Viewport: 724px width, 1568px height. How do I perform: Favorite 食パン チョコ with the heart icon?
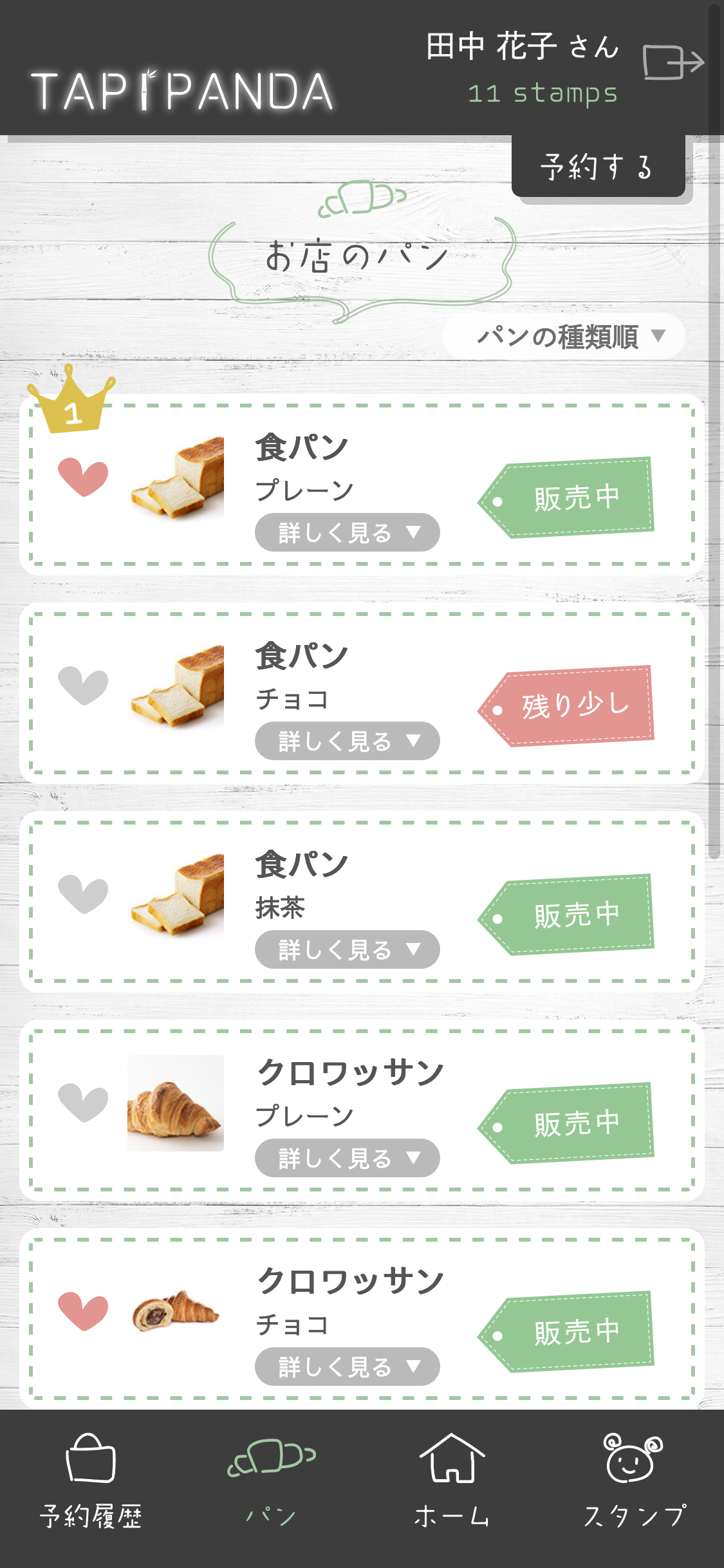(83, 686)
